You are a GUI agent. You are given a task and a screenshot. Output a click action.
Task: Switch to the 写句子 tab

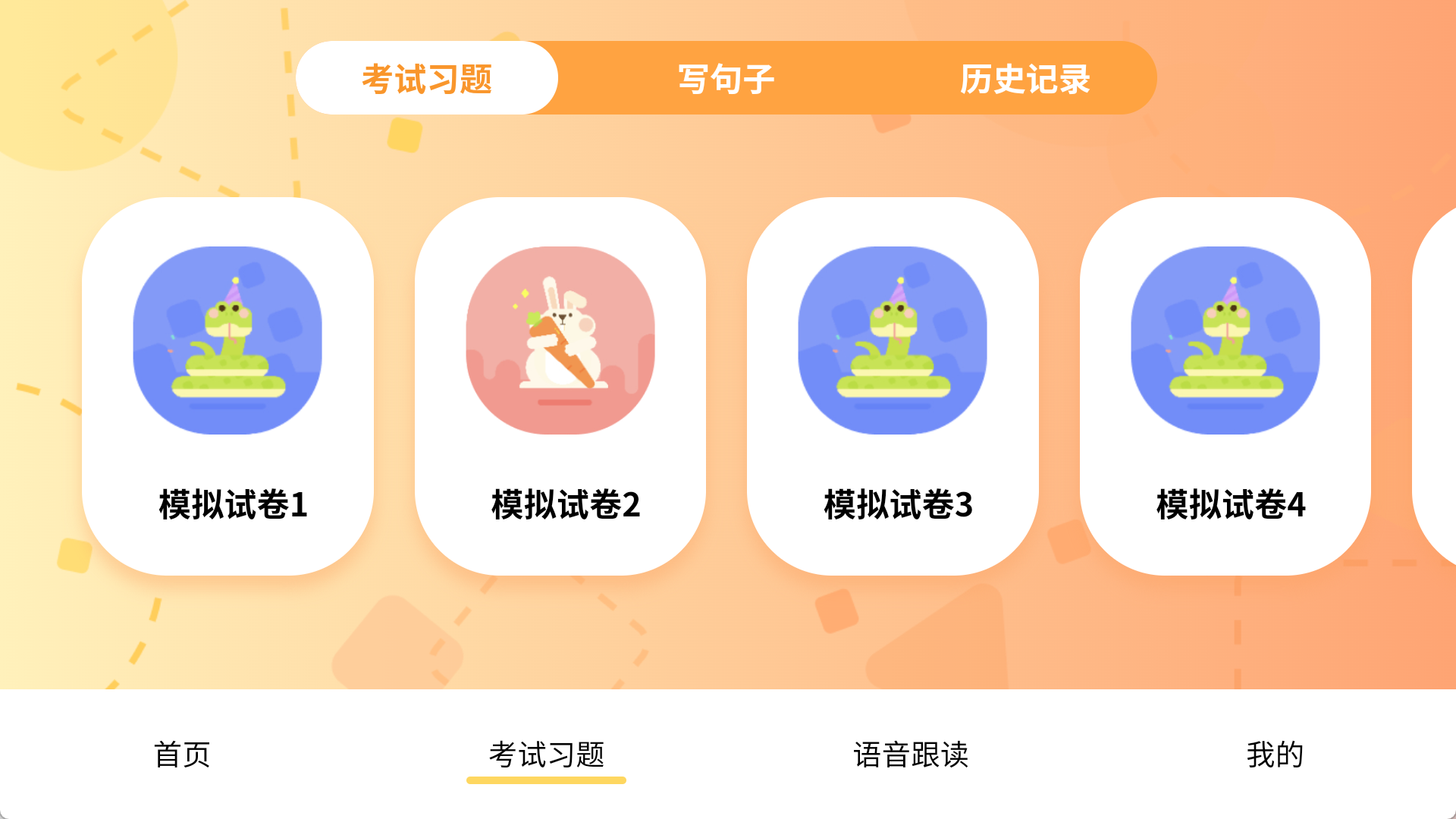(x=726, y=78)
